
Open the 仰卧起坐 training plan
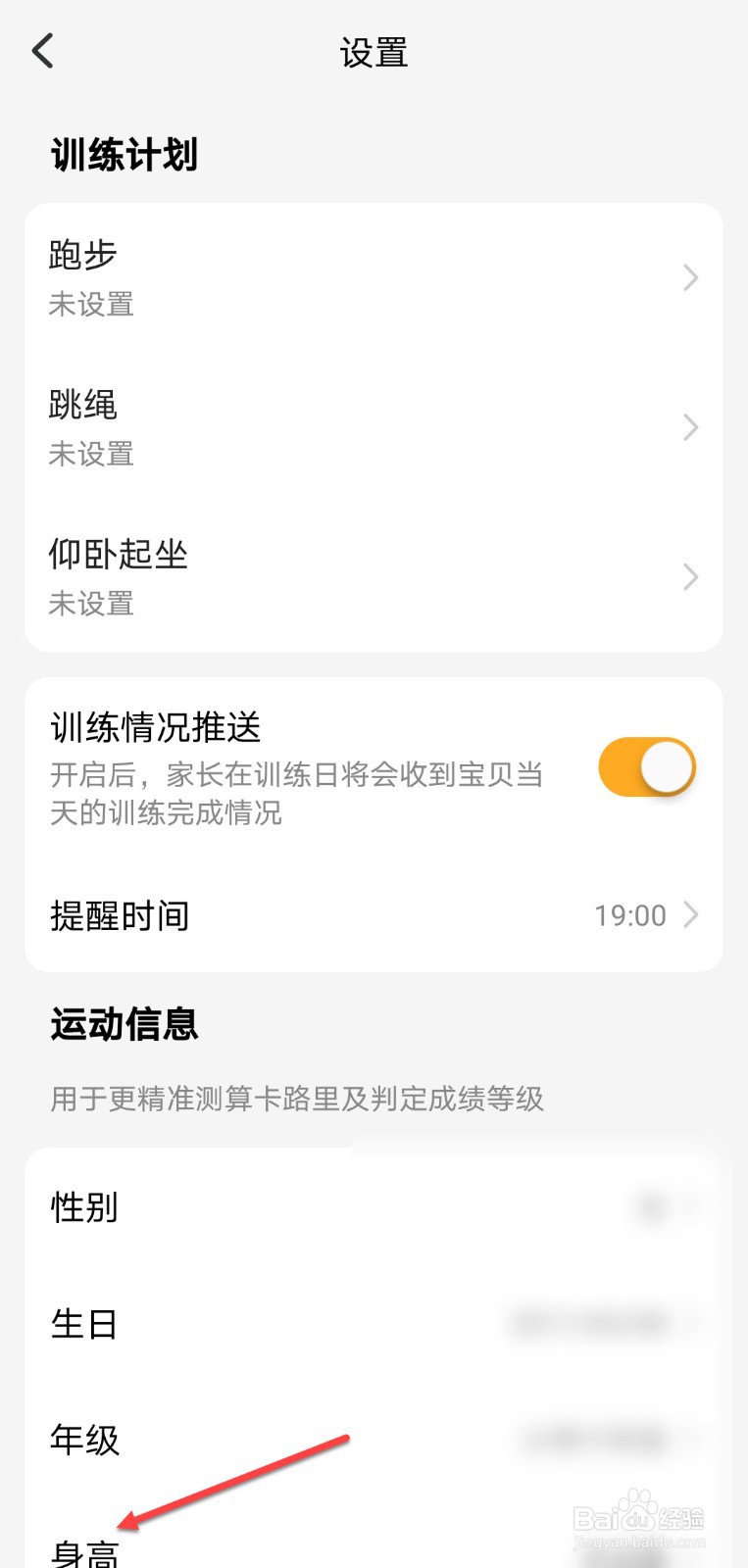[x=373, y=577]
